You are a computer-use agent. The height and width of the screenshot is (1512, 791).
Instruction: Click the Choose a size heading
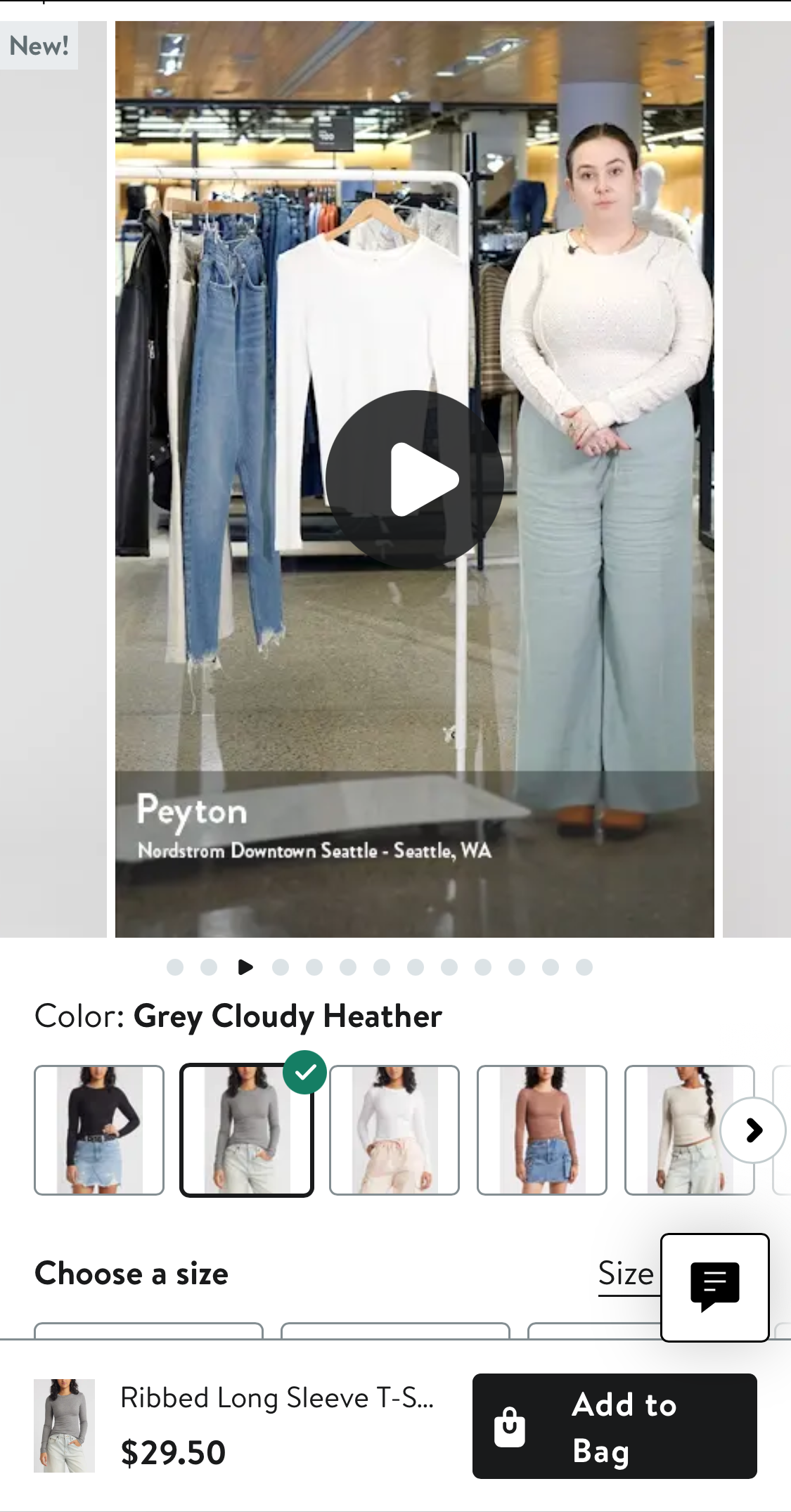(131, 1273)
